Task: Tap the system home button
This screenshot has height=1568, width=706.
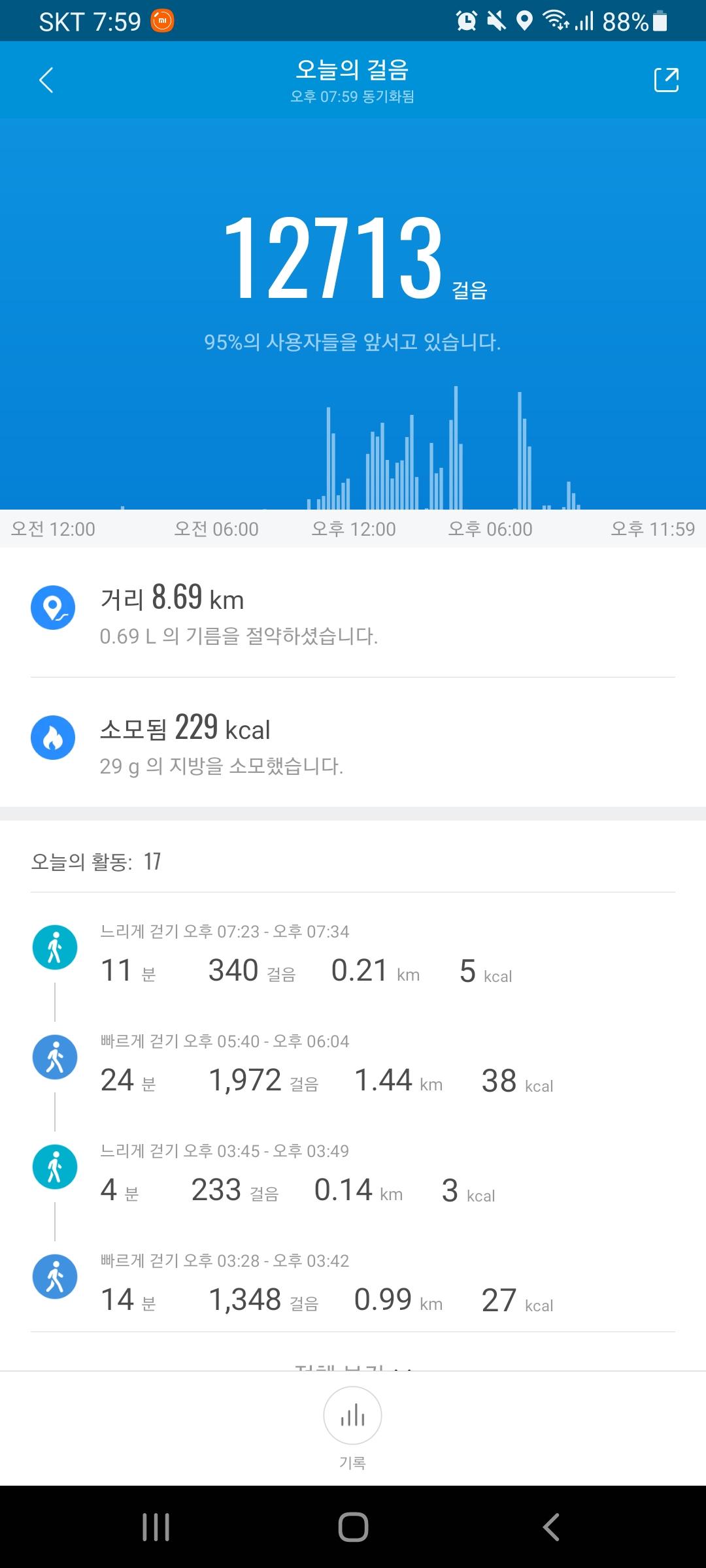Action: pos(353,1527)
